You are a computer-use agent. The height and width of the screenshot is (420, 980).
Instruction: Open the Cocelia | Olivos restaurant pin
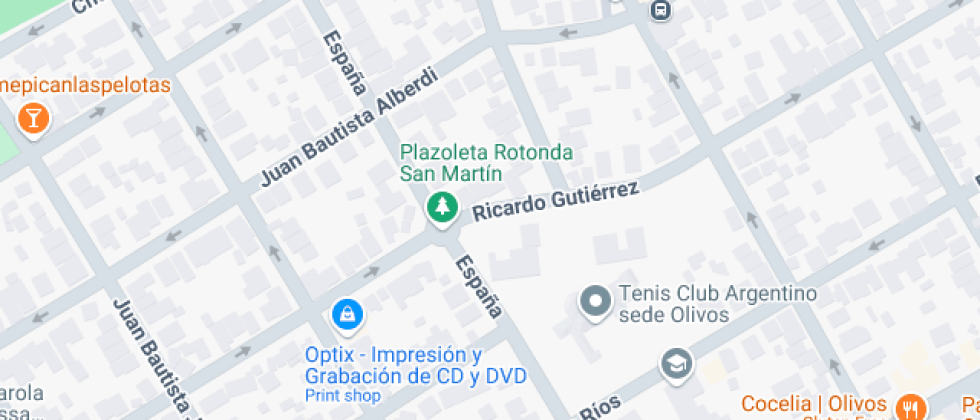910,406
